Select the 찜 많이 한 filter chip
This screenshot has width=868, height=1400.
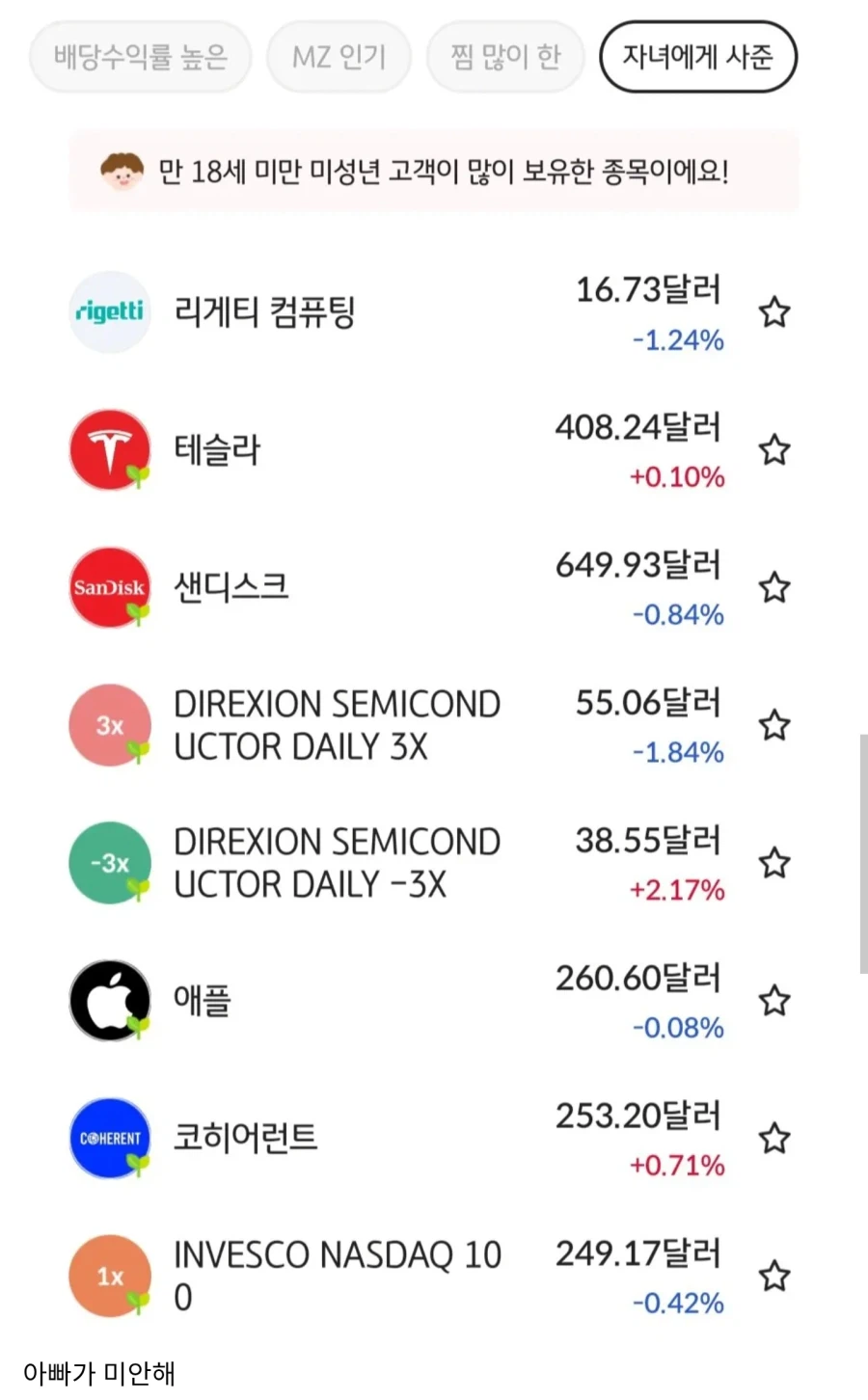[504, 57]
